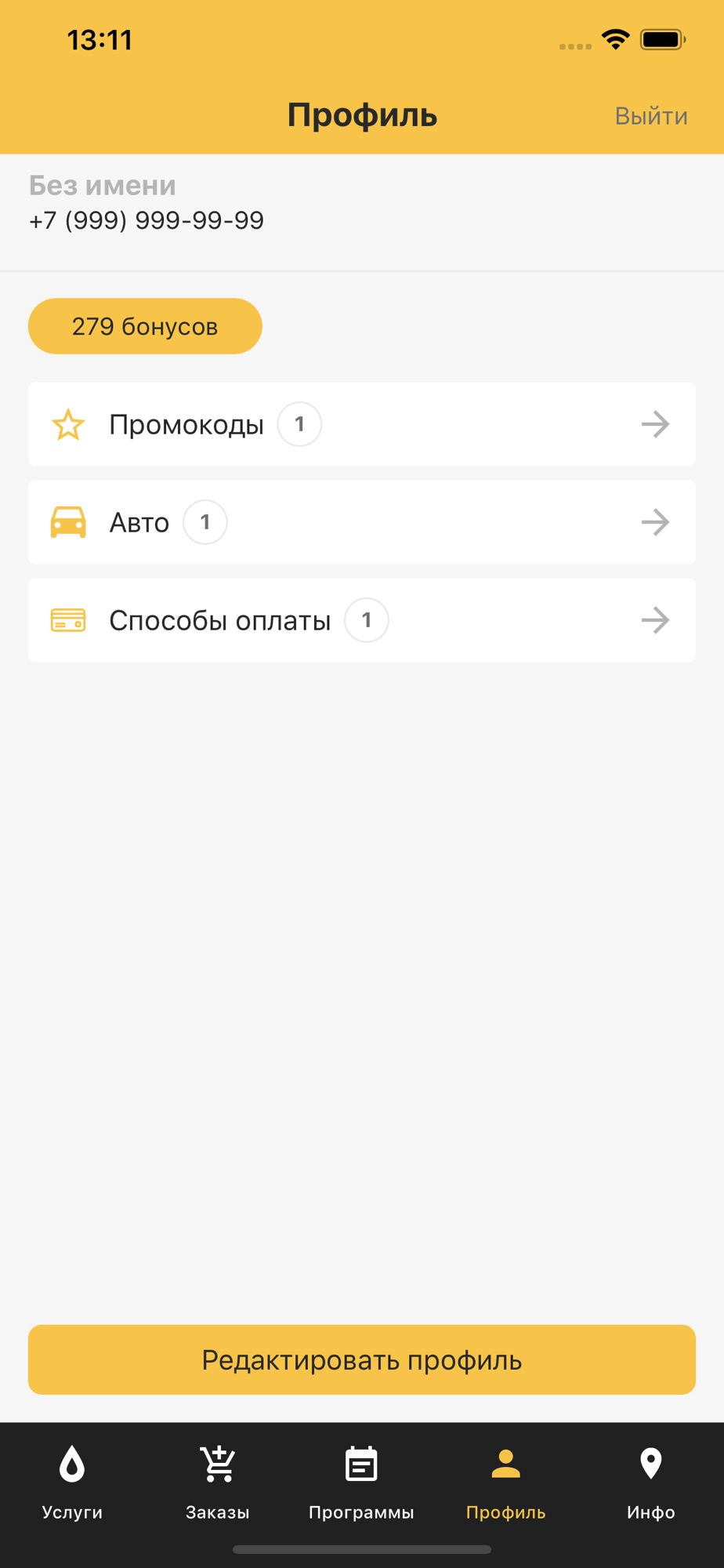This screenshot has height=1568, width=724.
Task: Tap Редактировать профиль button
Action: pyautogui.click(x=361, y=1359)
